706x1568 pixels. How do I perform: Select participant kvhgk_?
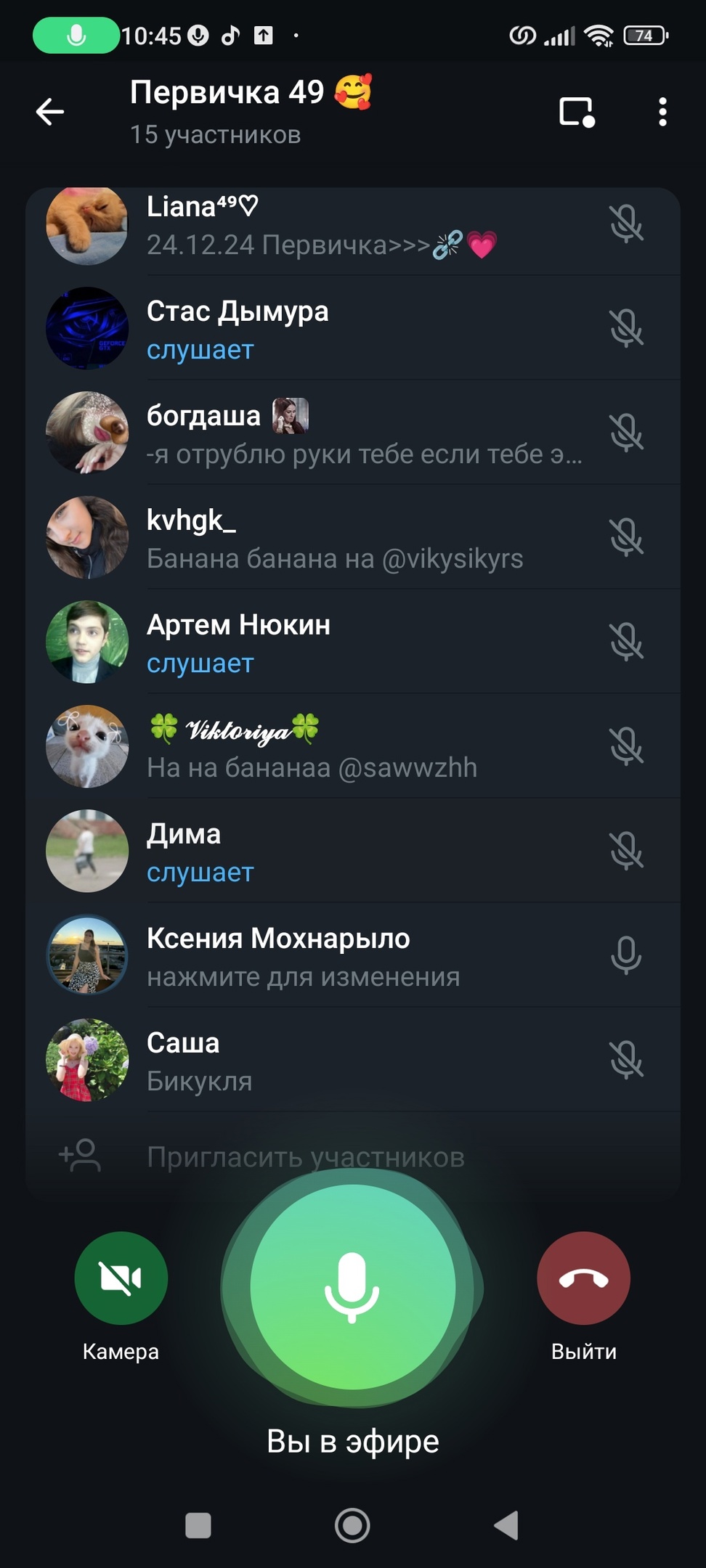point(353,537)
